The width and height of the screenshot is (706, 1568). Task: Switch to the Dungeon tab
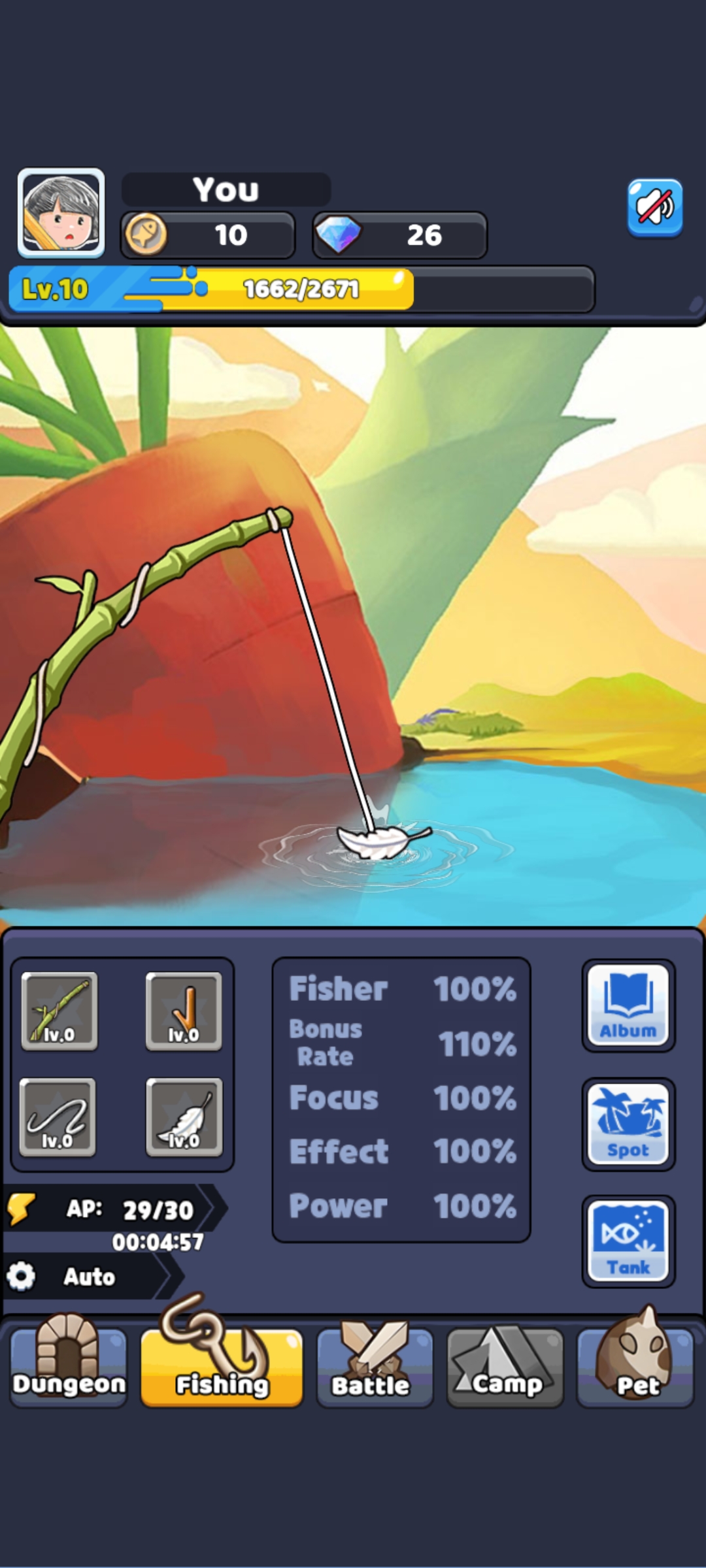coord(69,1367)
